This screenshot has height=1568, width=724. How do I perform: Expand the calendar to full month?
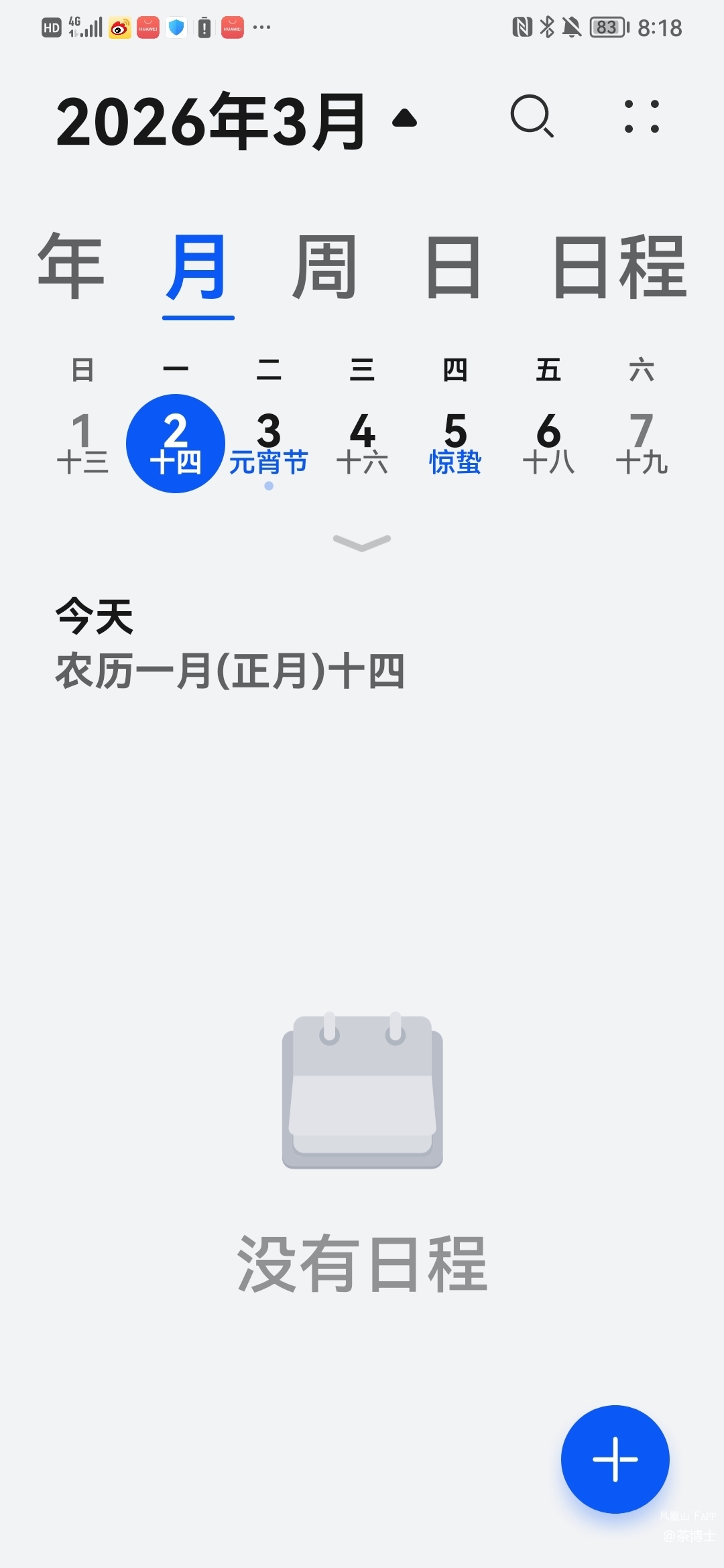click(362, 542)
